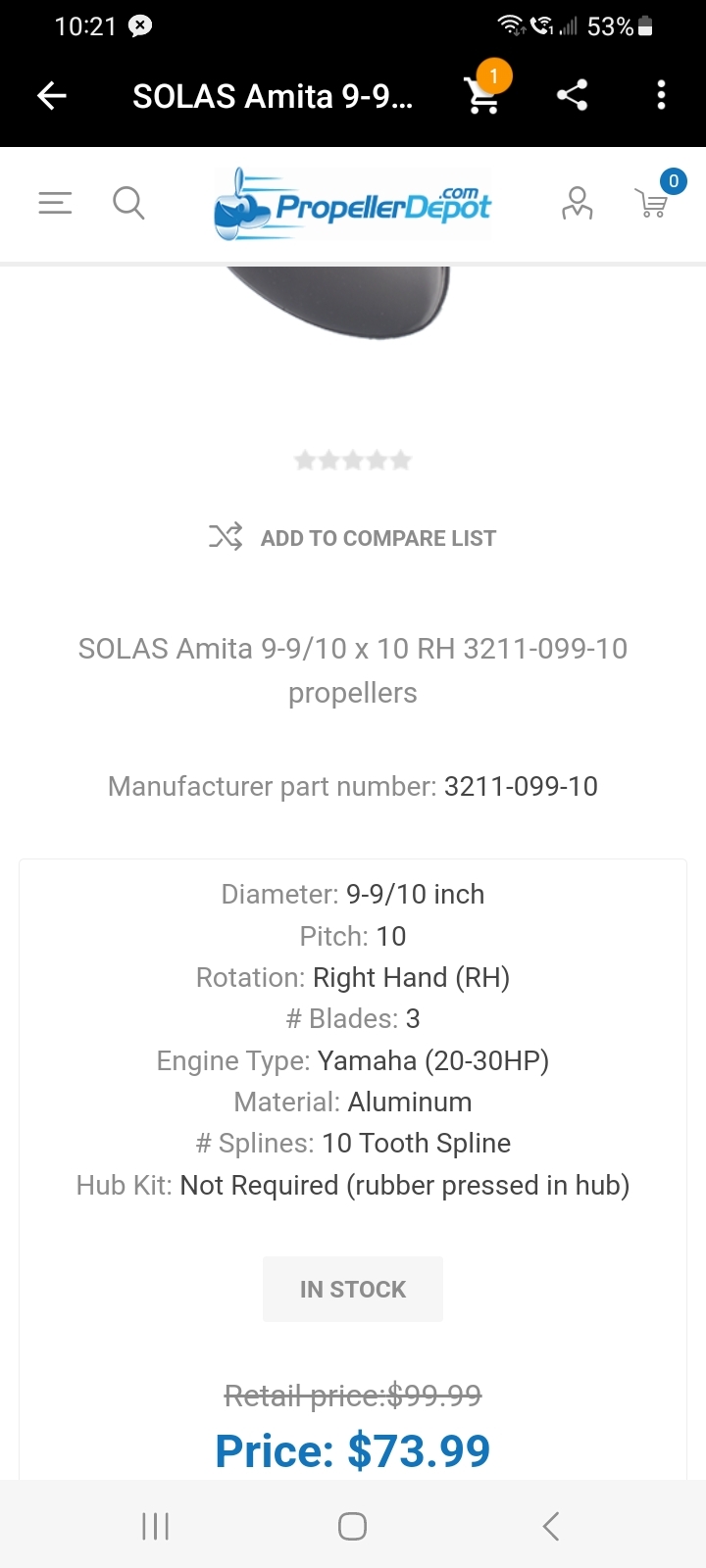Open the site hamburger menu
The image size is (706, 1568).
pyautogui.click(x=55, y=203)
